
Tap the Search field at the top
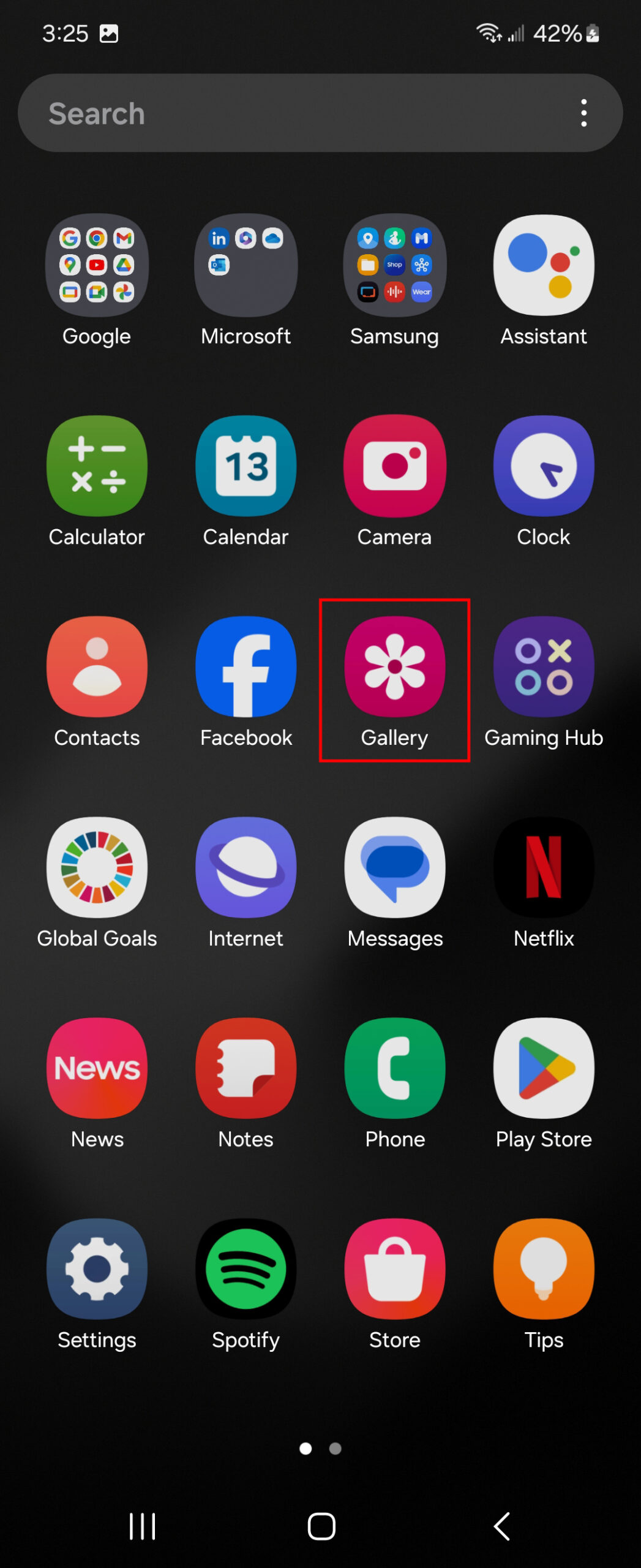(x=294, y=113)
